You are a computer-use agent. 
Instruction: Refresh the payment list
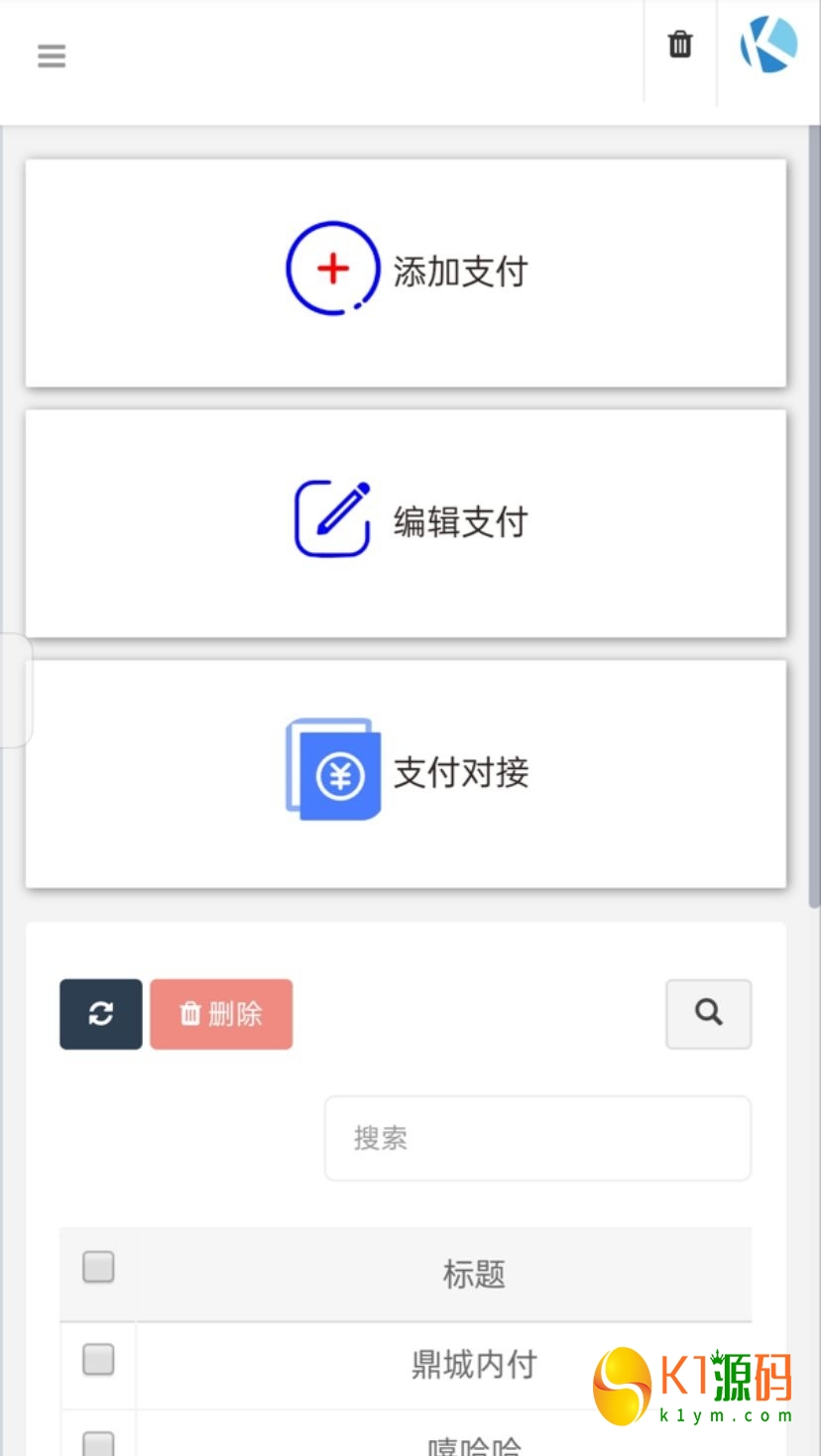point(101,1013)
